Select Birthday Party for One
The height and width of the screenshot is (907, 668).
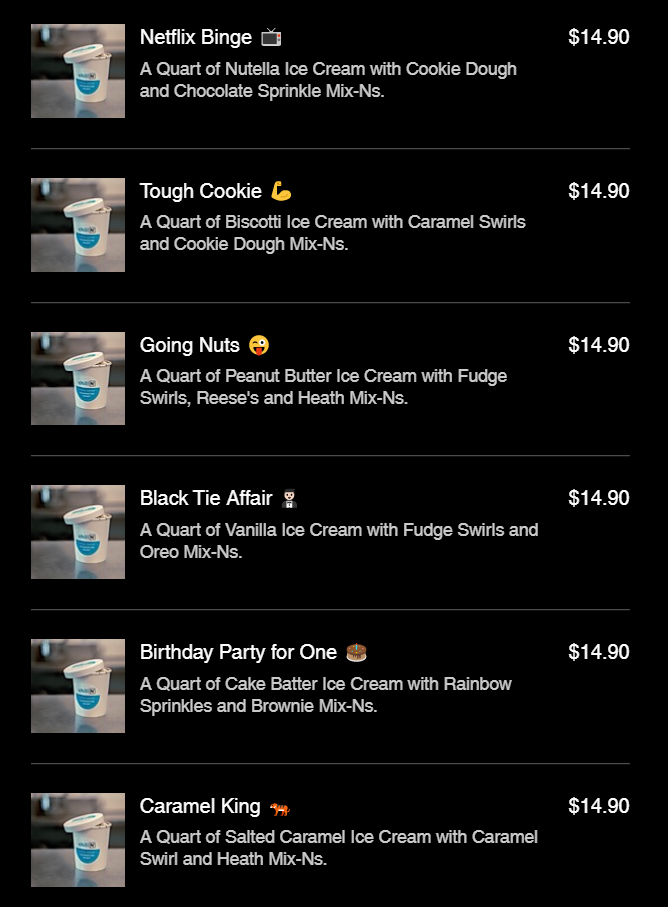238,652
